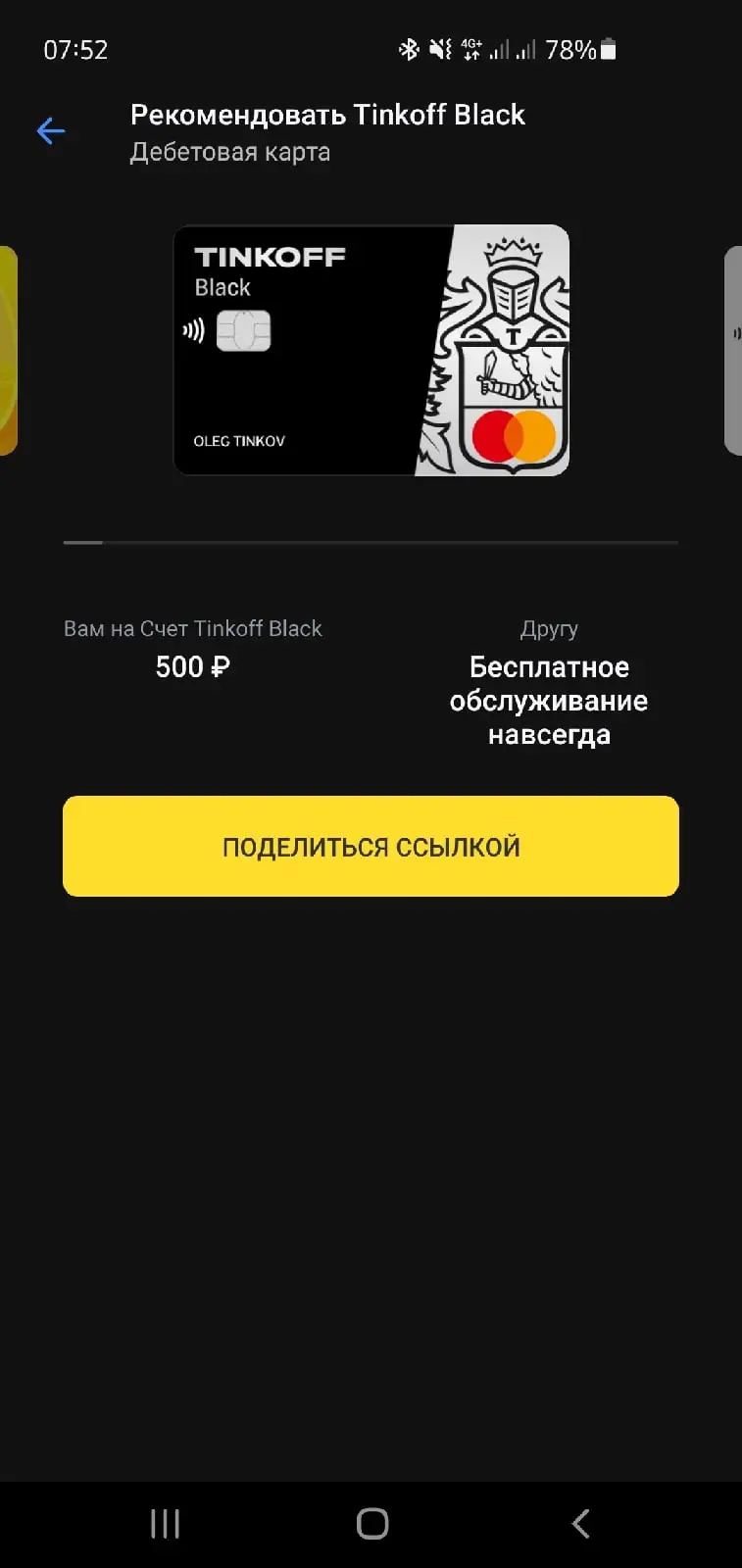This screenshot has height=1568, width=742.
Task: Select the Tinkoff Black card image
Action: point(371,351)
